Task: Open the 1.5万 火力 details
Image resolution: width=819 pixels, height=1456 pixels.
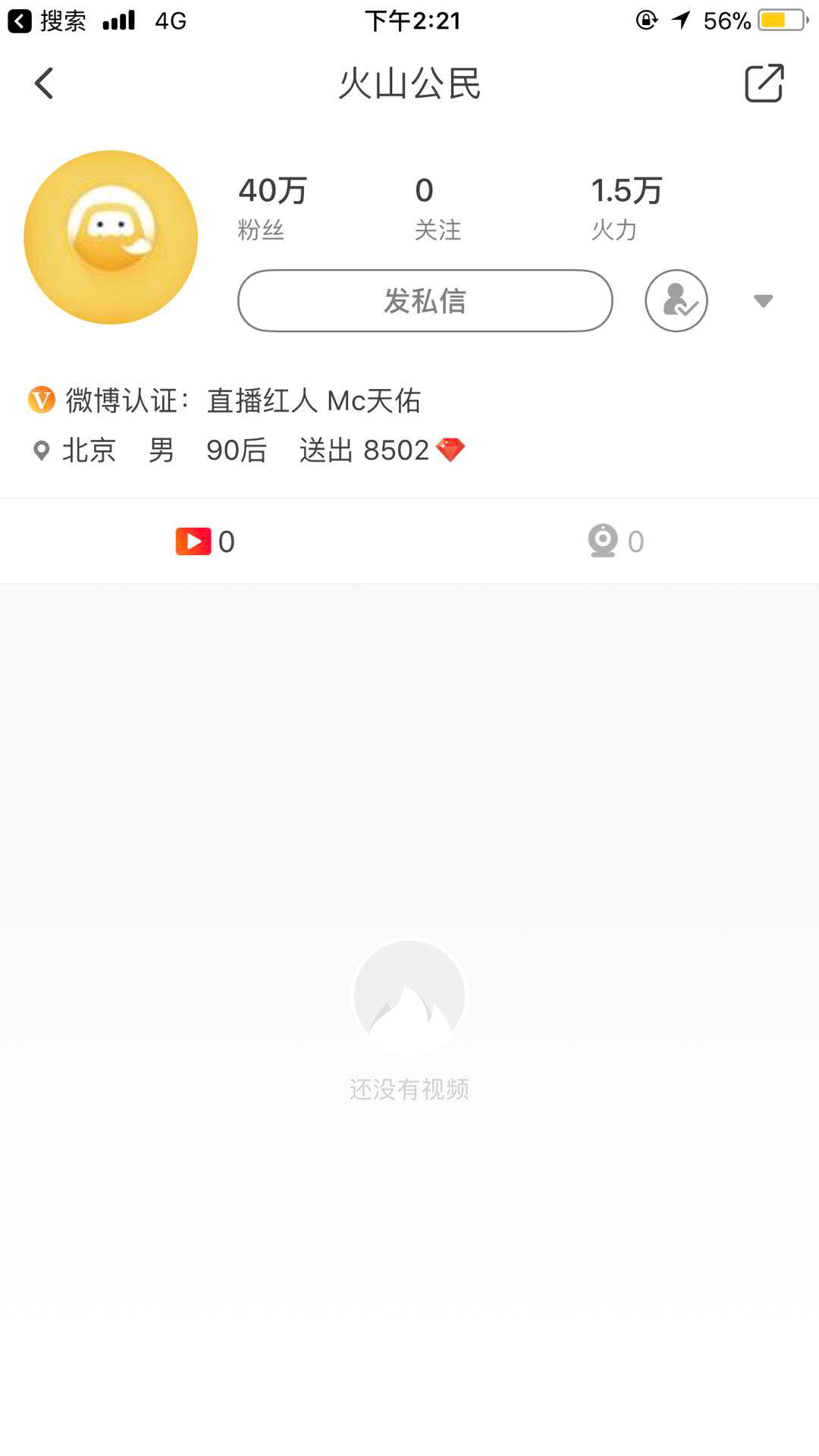Action: coord(626,208)
